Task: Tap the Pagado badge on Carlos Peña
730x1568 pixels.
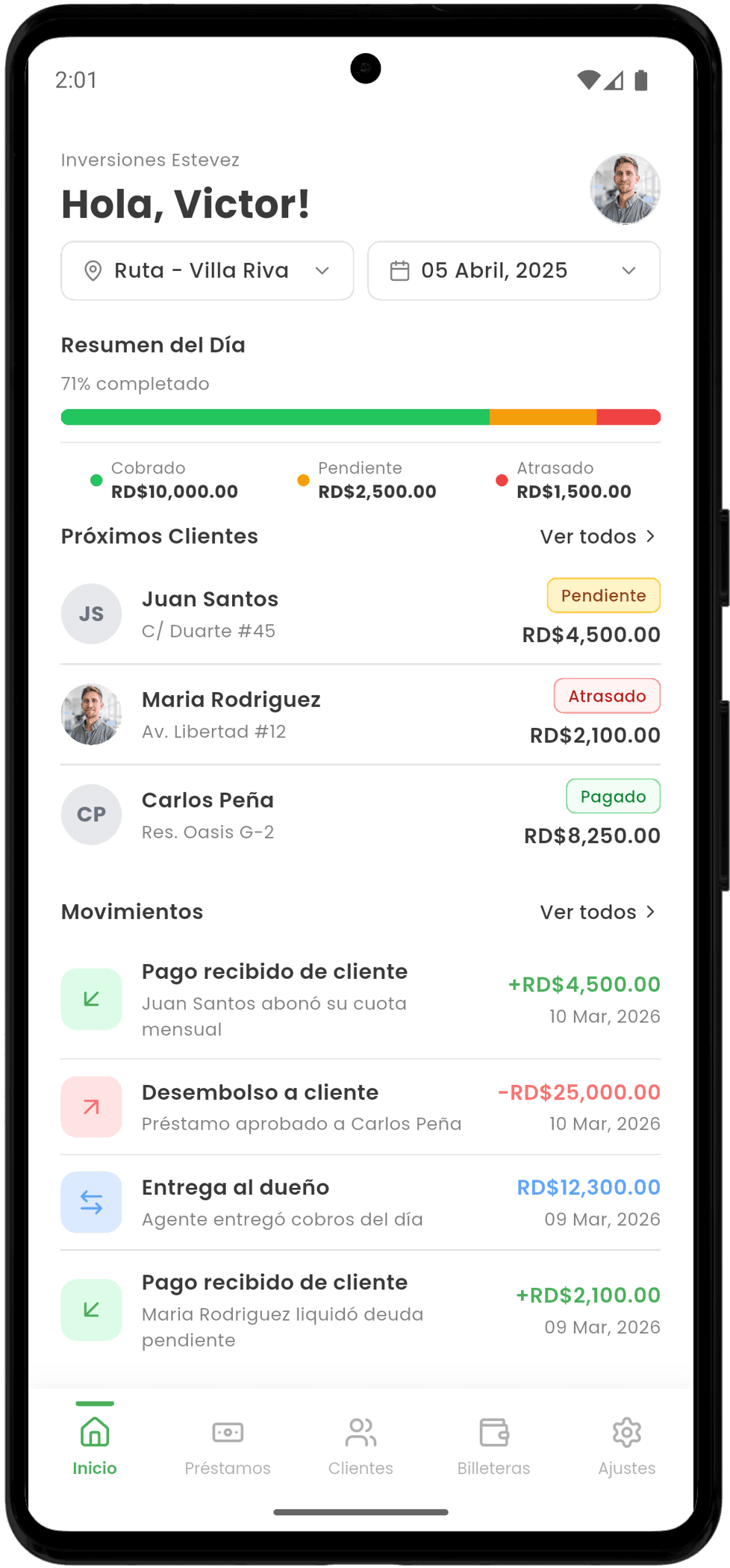Action: click(x=613, y=796)
